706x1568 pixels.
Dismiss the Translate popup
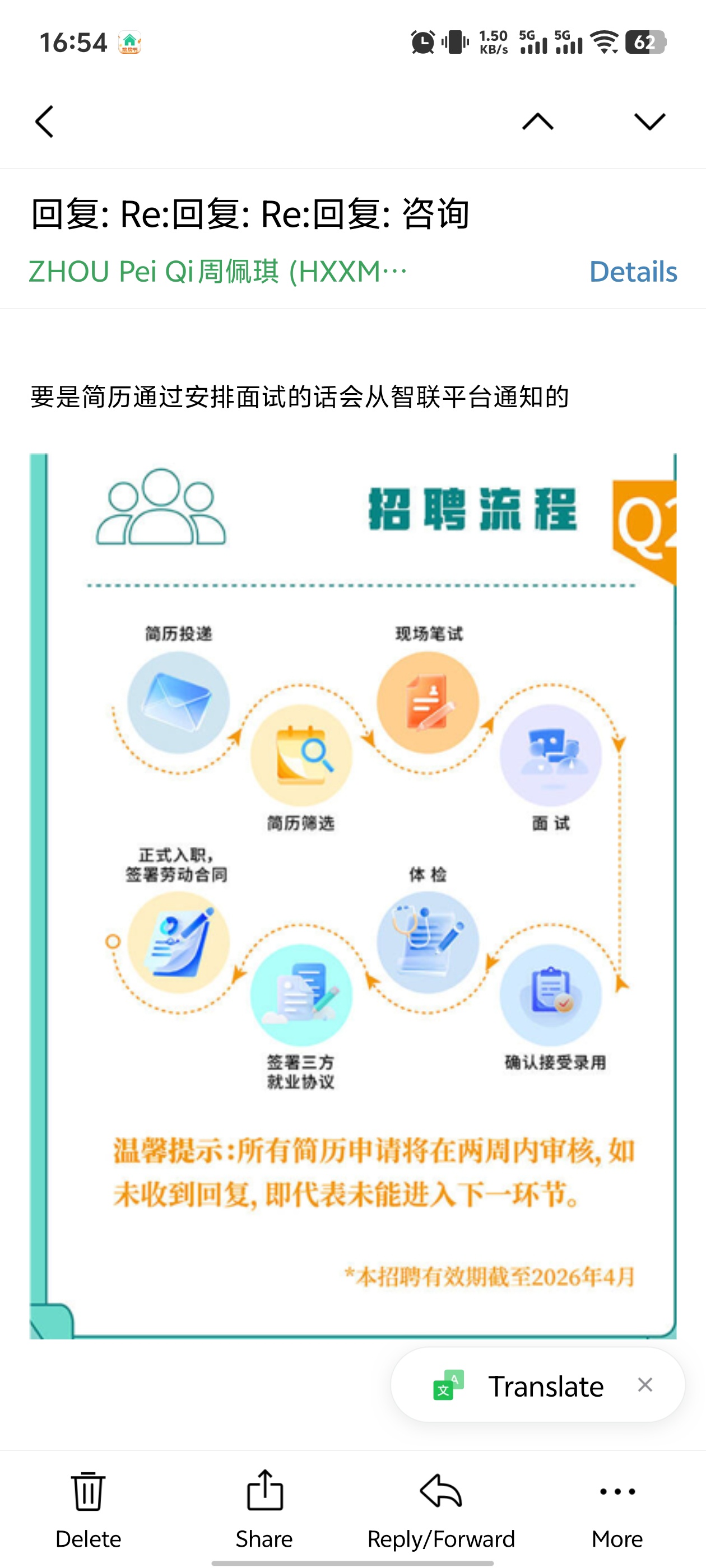[645, 1385]
